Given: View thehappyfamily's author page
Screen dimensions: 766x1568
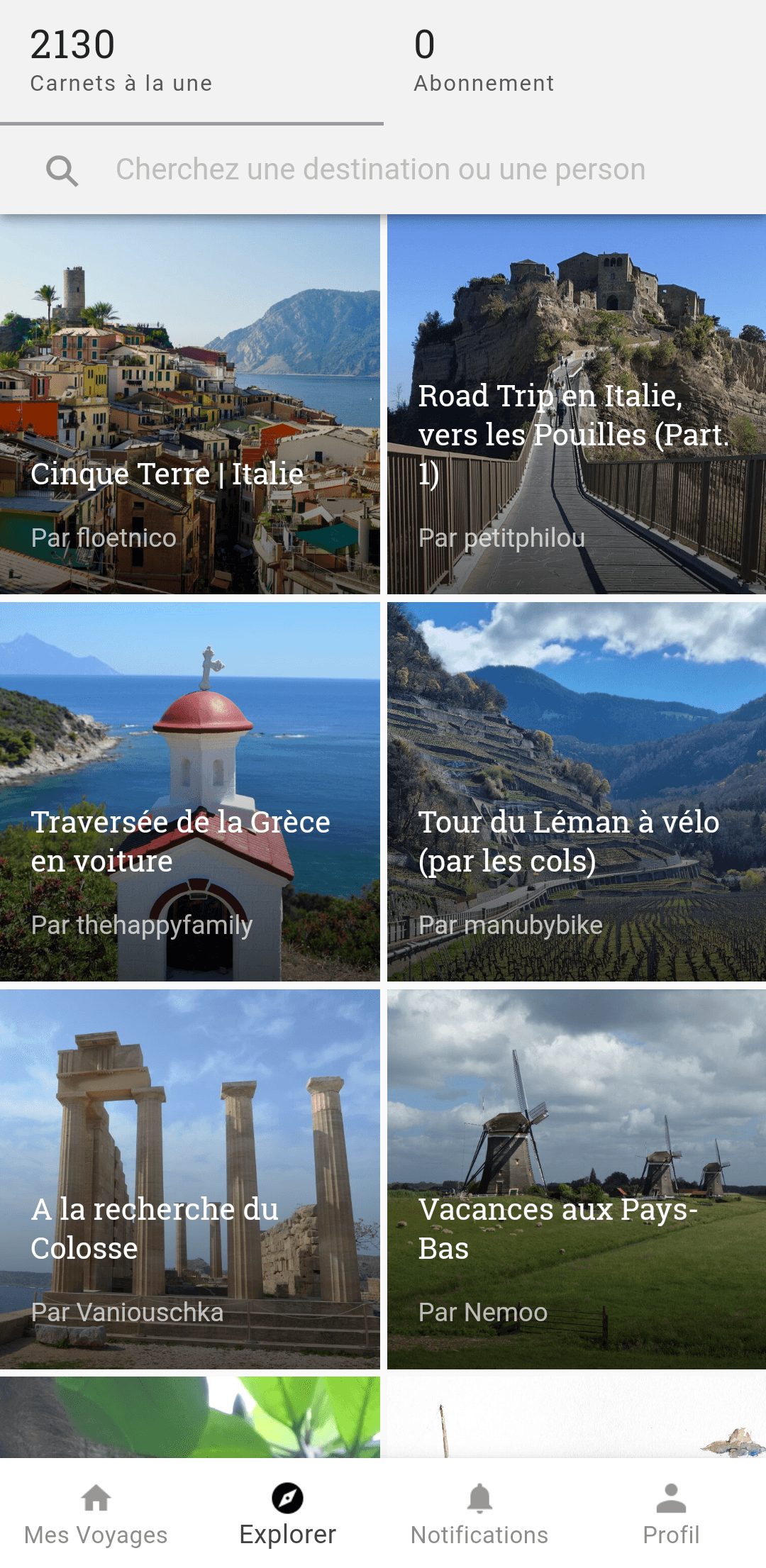Looking at the screenshot, I should click(142, 925).
